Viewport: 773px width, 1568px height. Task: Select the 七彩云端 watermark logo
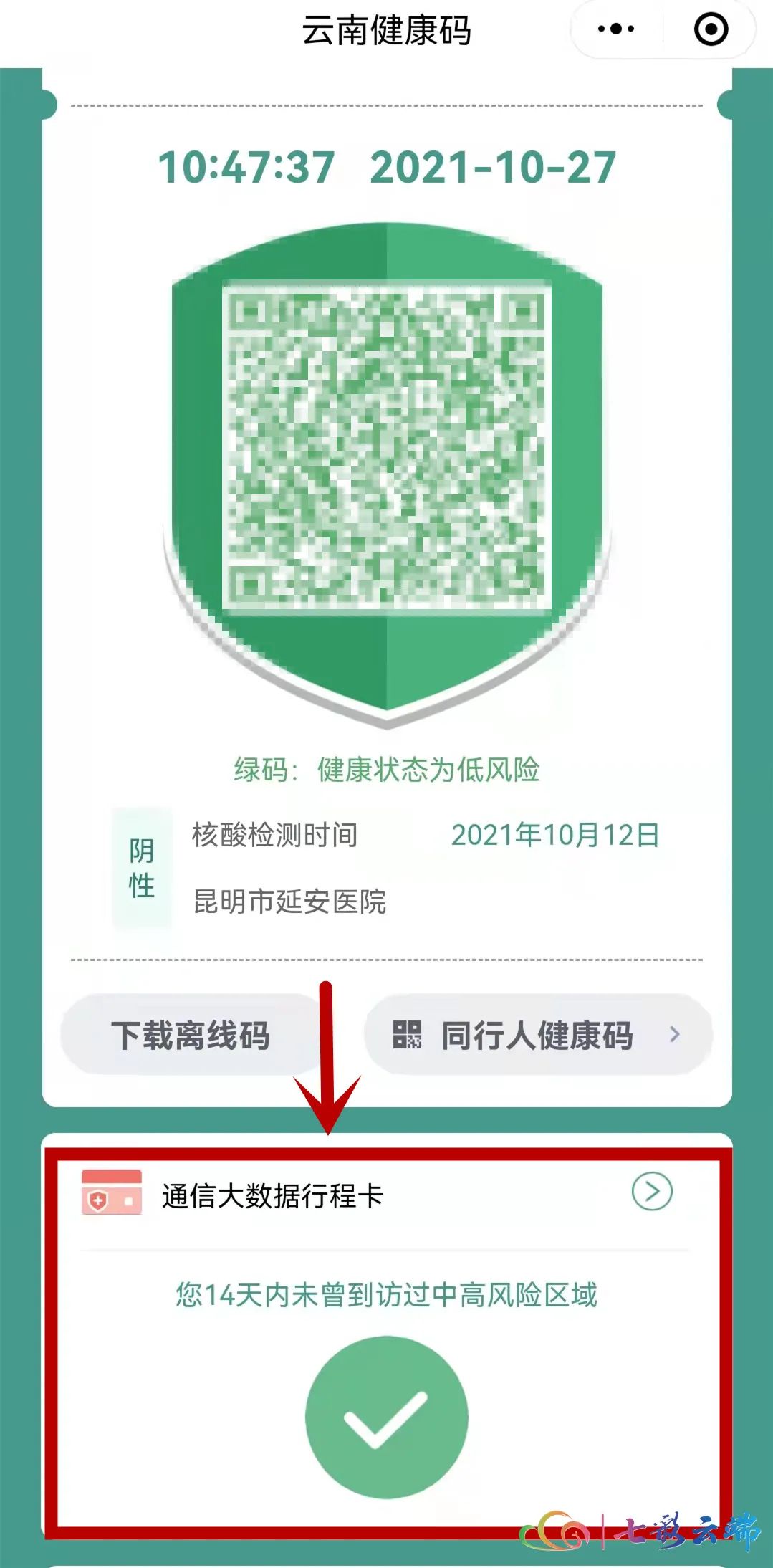pos(638,1530)
